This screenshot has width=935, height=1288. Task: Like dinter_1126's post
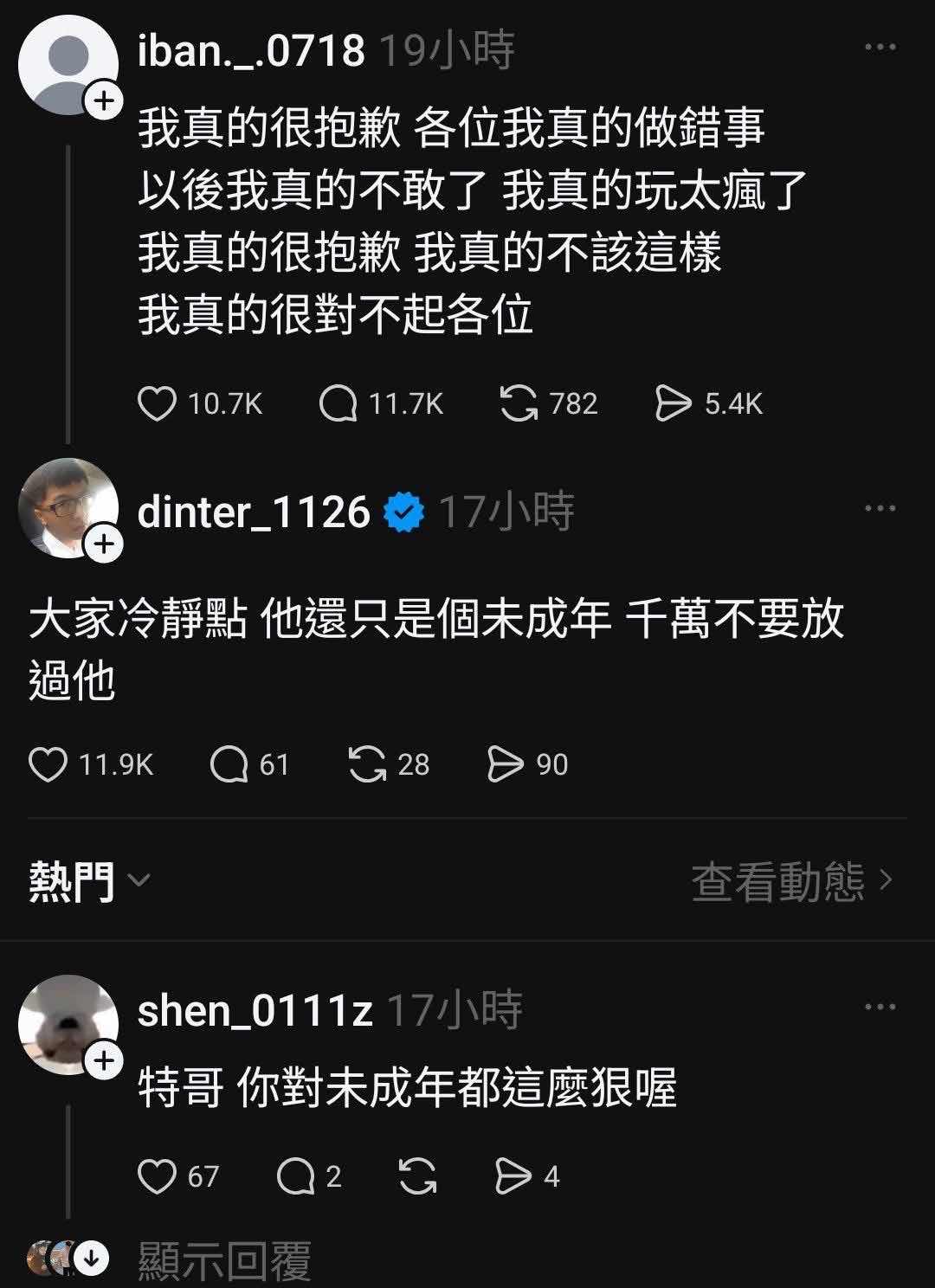[48, 764]
